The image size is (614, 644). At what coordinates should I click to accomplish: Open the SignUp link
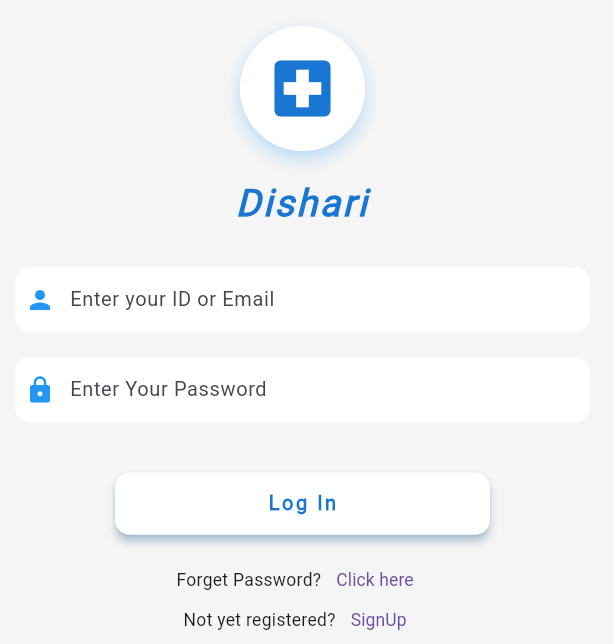tap(378, 620)
